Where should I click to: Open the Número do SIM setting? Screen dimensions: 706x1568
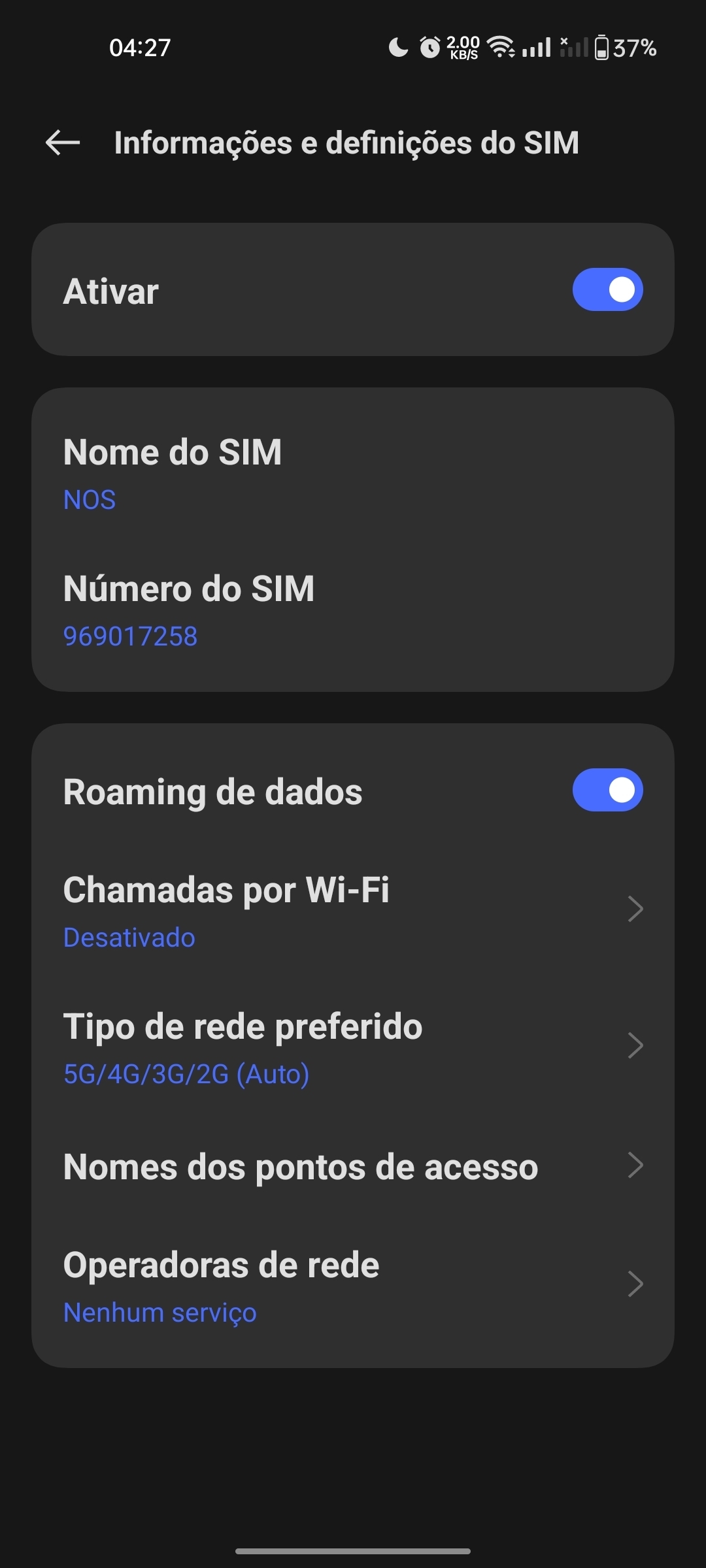(x=353, y=610)
